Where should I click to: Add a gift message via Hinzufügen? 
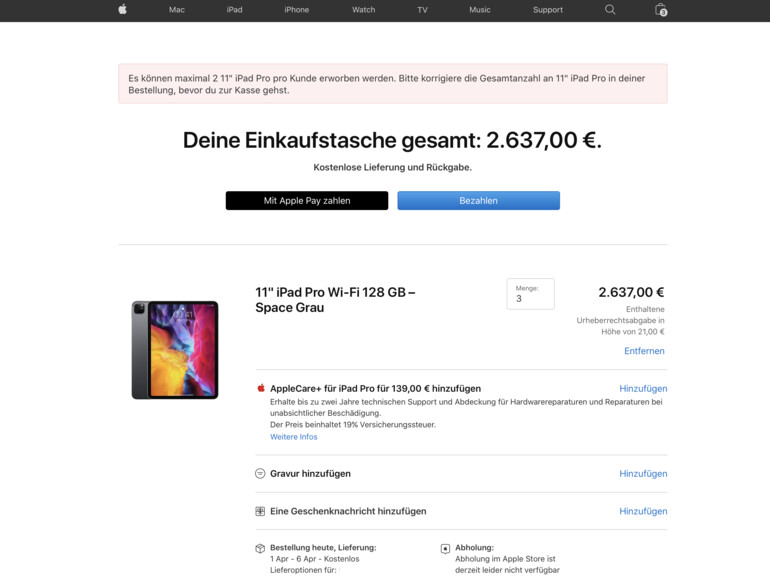tap(643, 511)
